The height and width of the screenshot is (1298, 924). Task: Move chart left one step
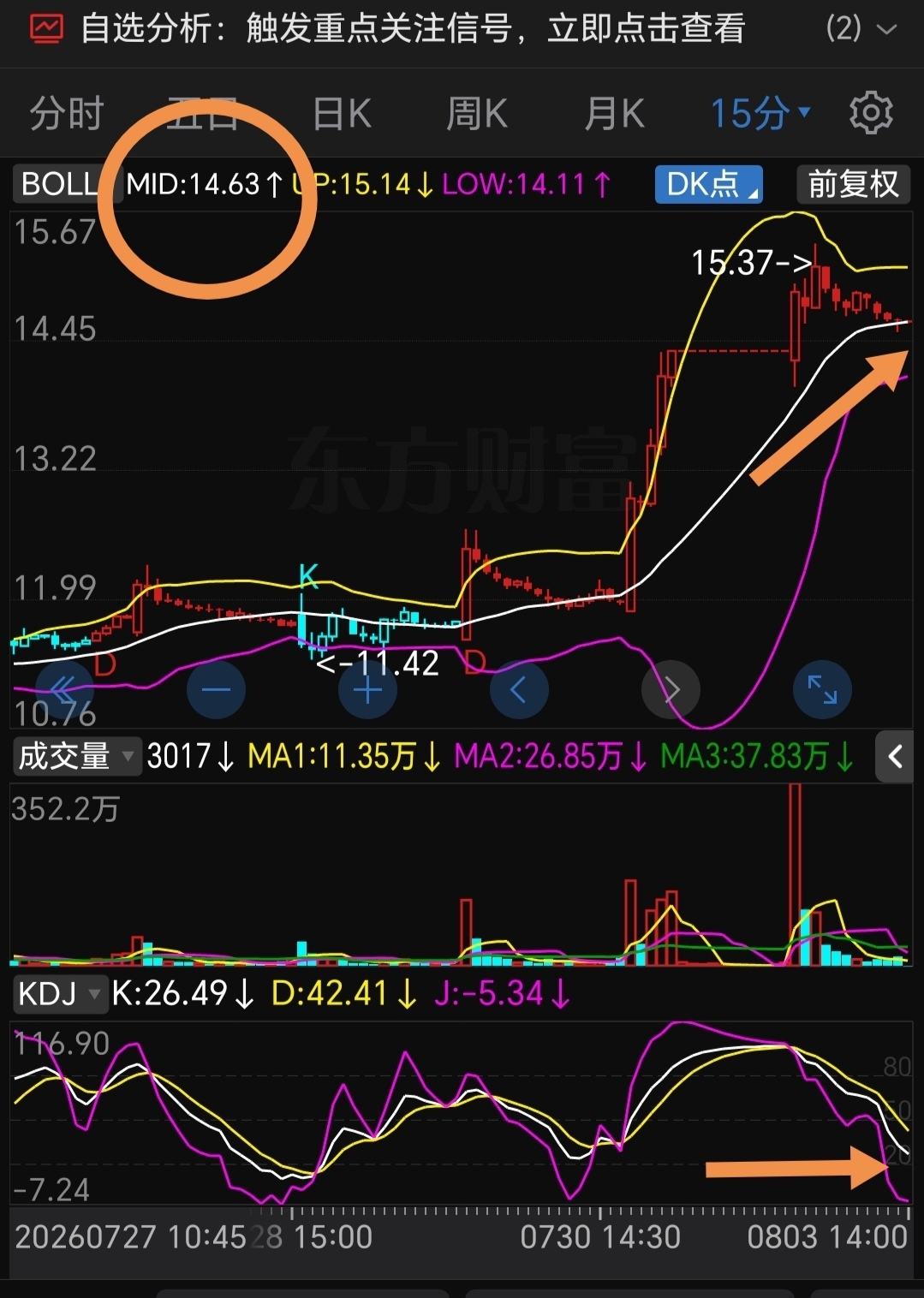(519, 689)
